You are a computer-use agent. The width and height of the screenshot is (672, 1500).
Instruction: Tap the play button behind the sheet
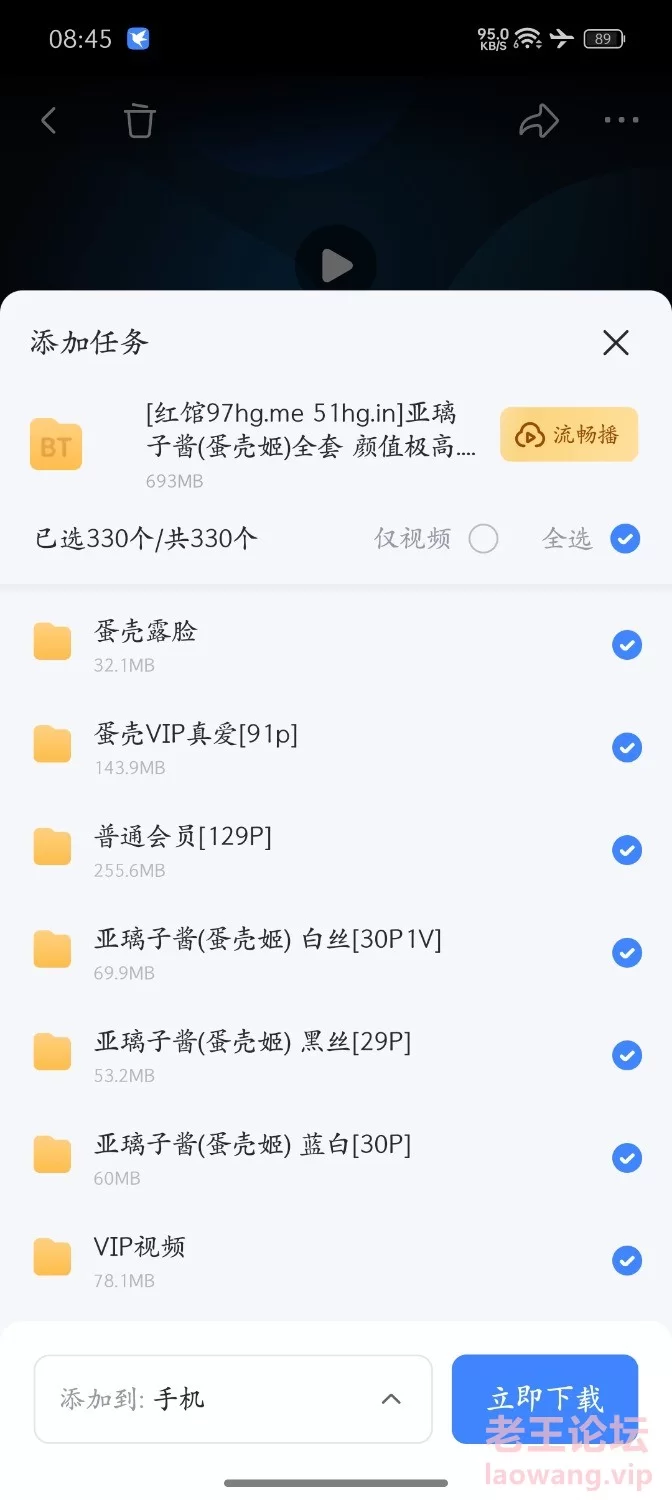(x=336, y=265)
